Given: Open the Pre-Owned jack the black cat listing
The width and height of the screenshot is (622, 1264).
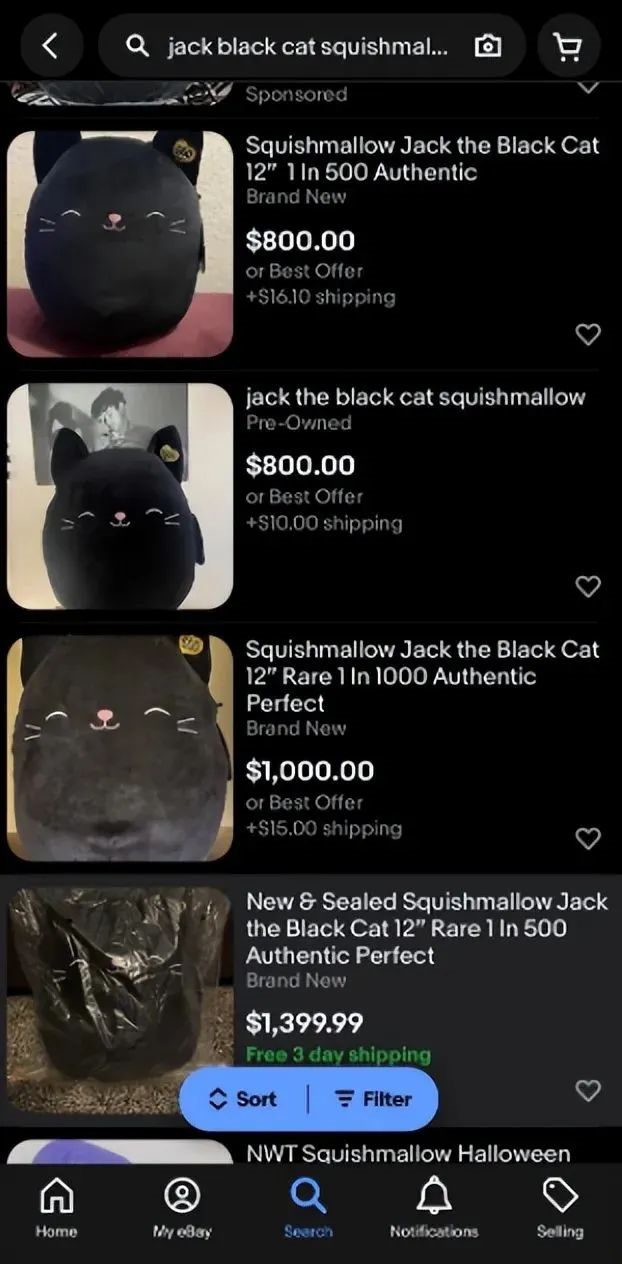Looking at the screenshot, I should pos(414,397).
